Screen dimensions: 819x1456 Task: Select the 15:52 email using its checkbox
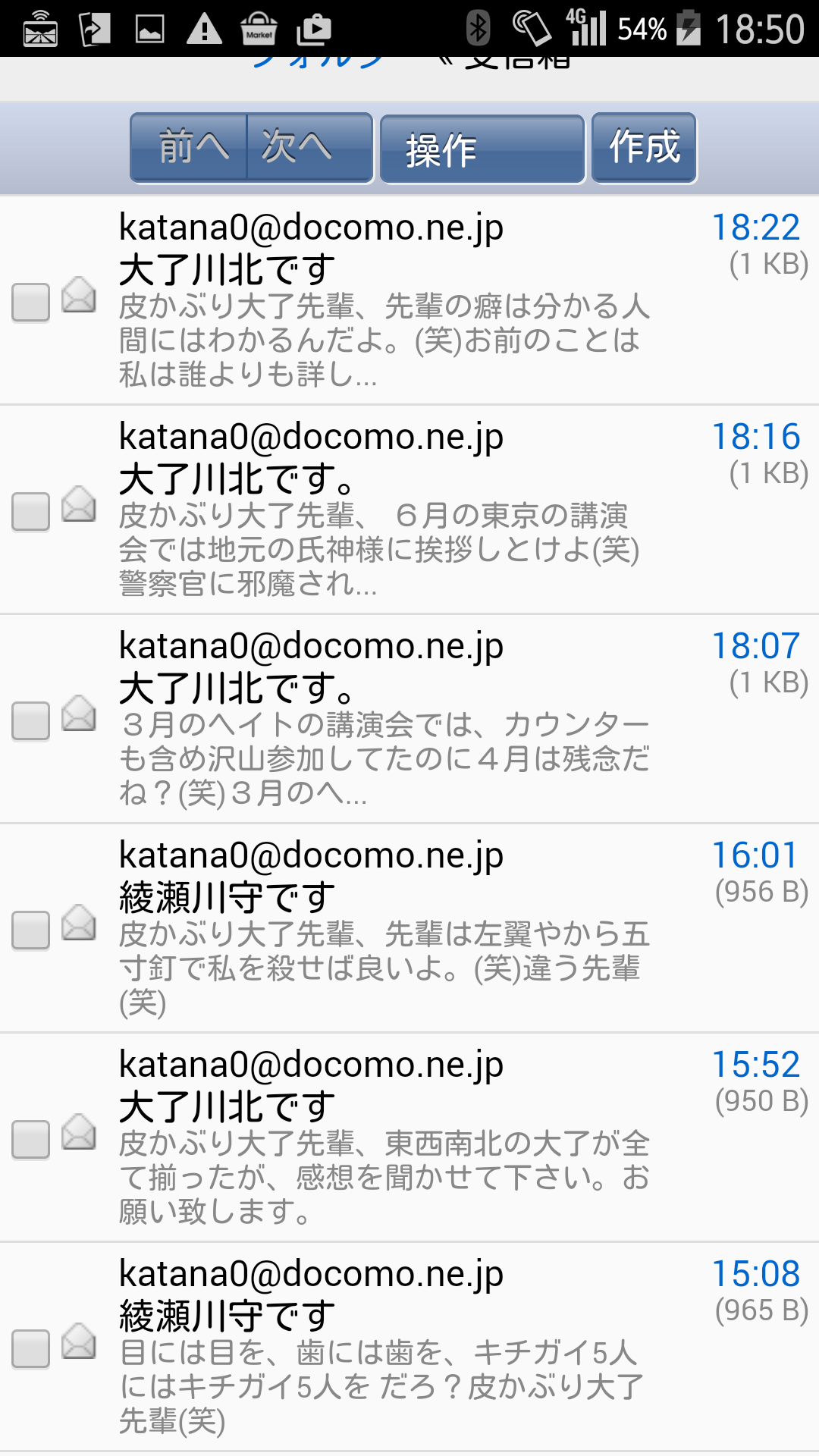pos(31,1140)
